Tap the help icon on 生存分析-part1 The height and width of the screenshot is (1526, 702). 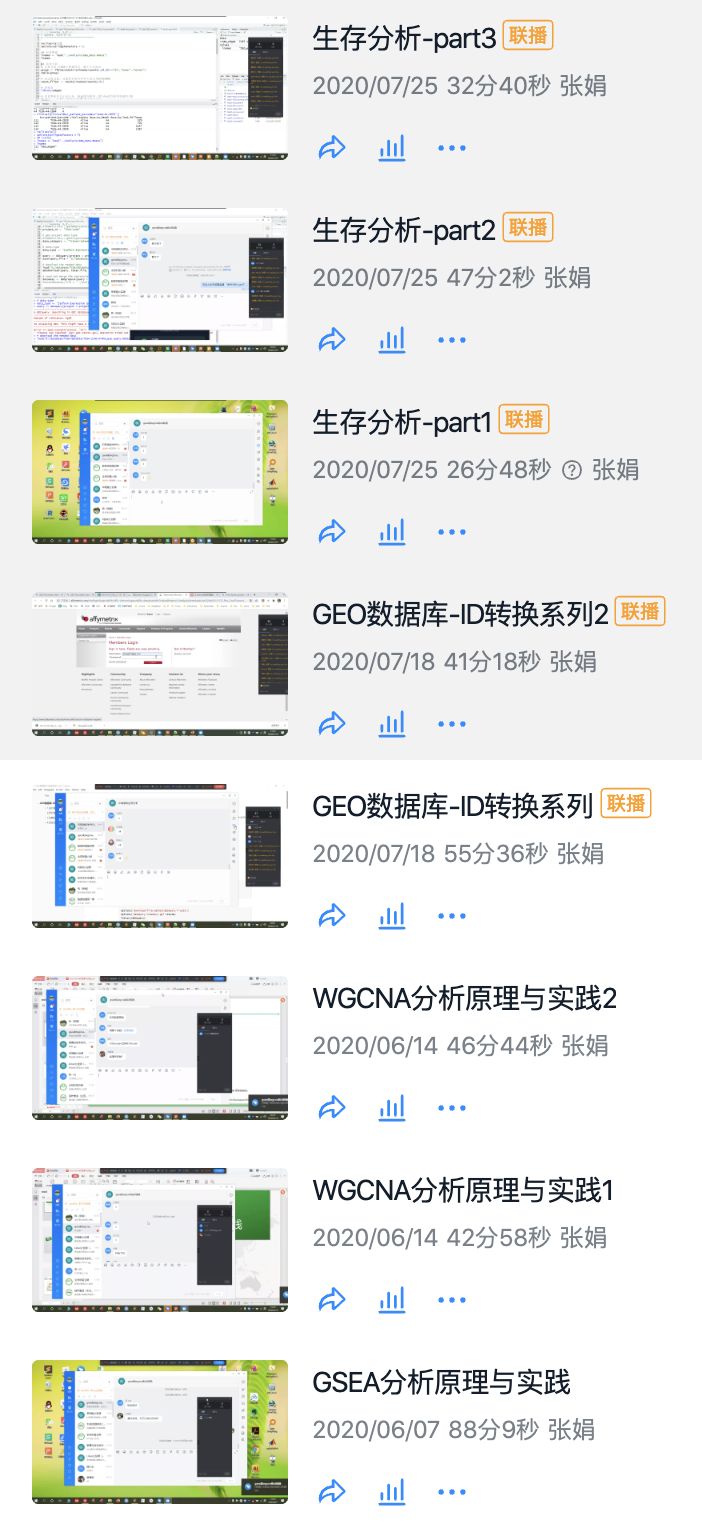click(x=572, y=470)
